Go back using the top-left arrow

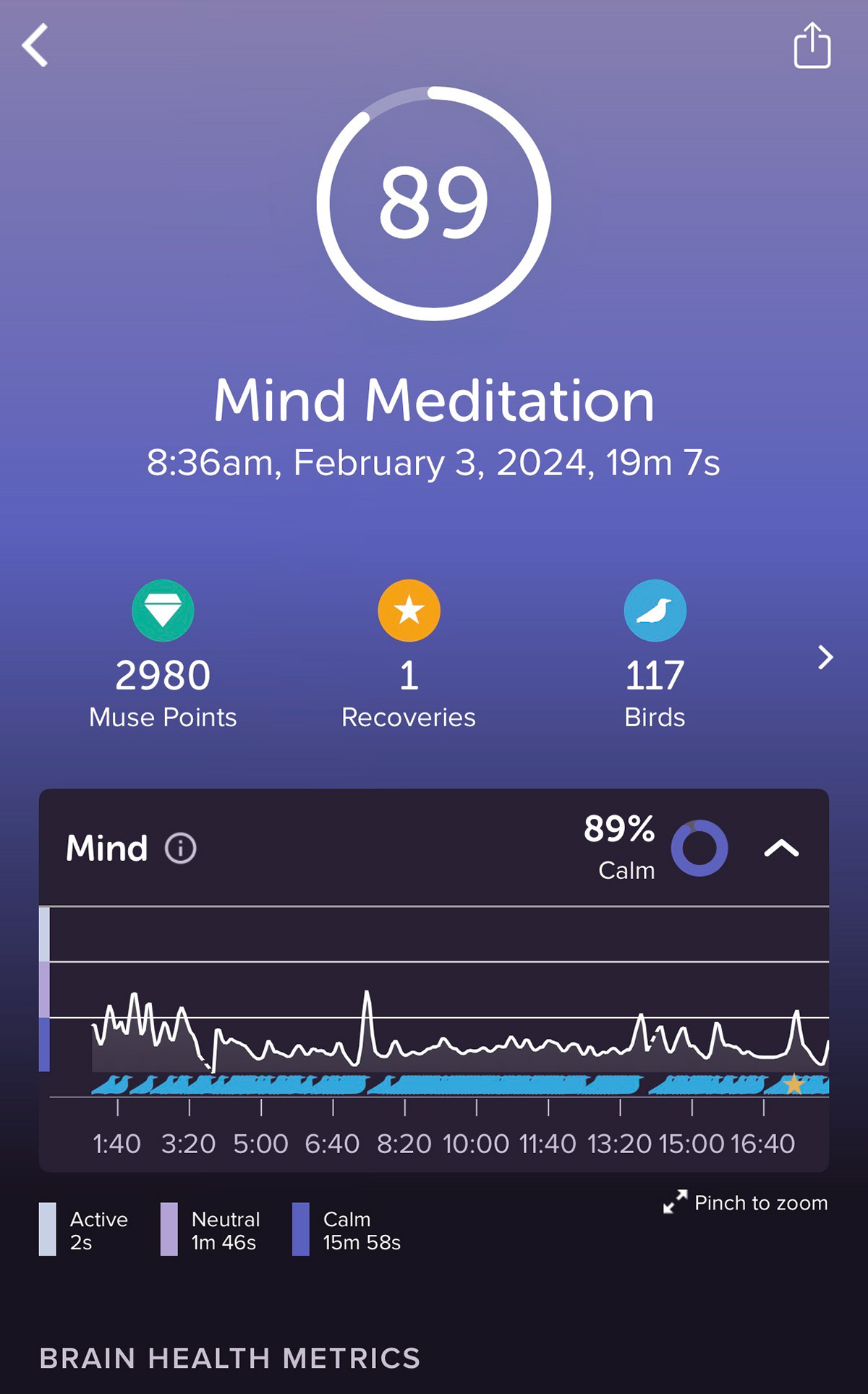[35, 45]
